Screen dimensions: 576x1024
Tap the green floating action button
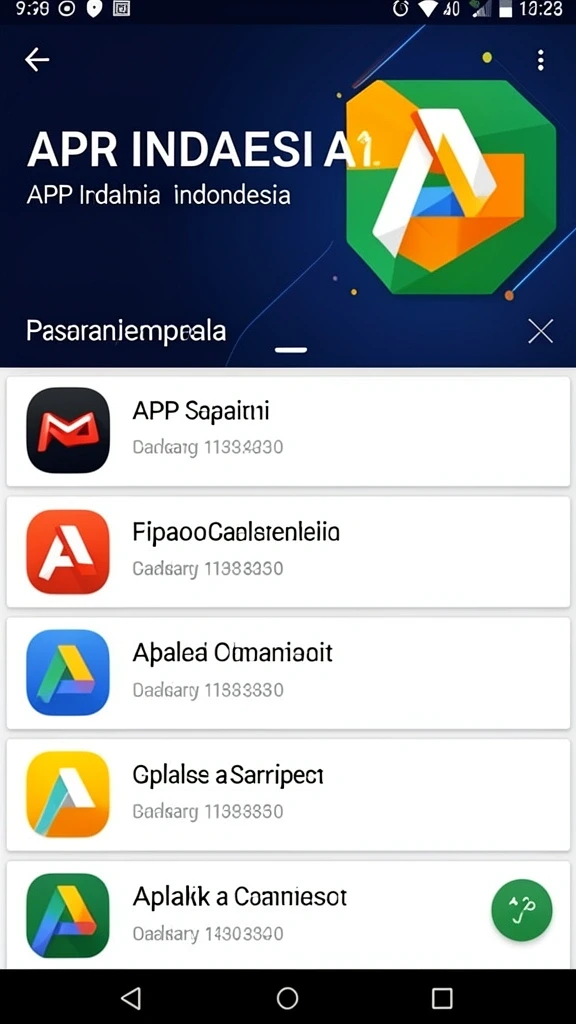[521, 910]
